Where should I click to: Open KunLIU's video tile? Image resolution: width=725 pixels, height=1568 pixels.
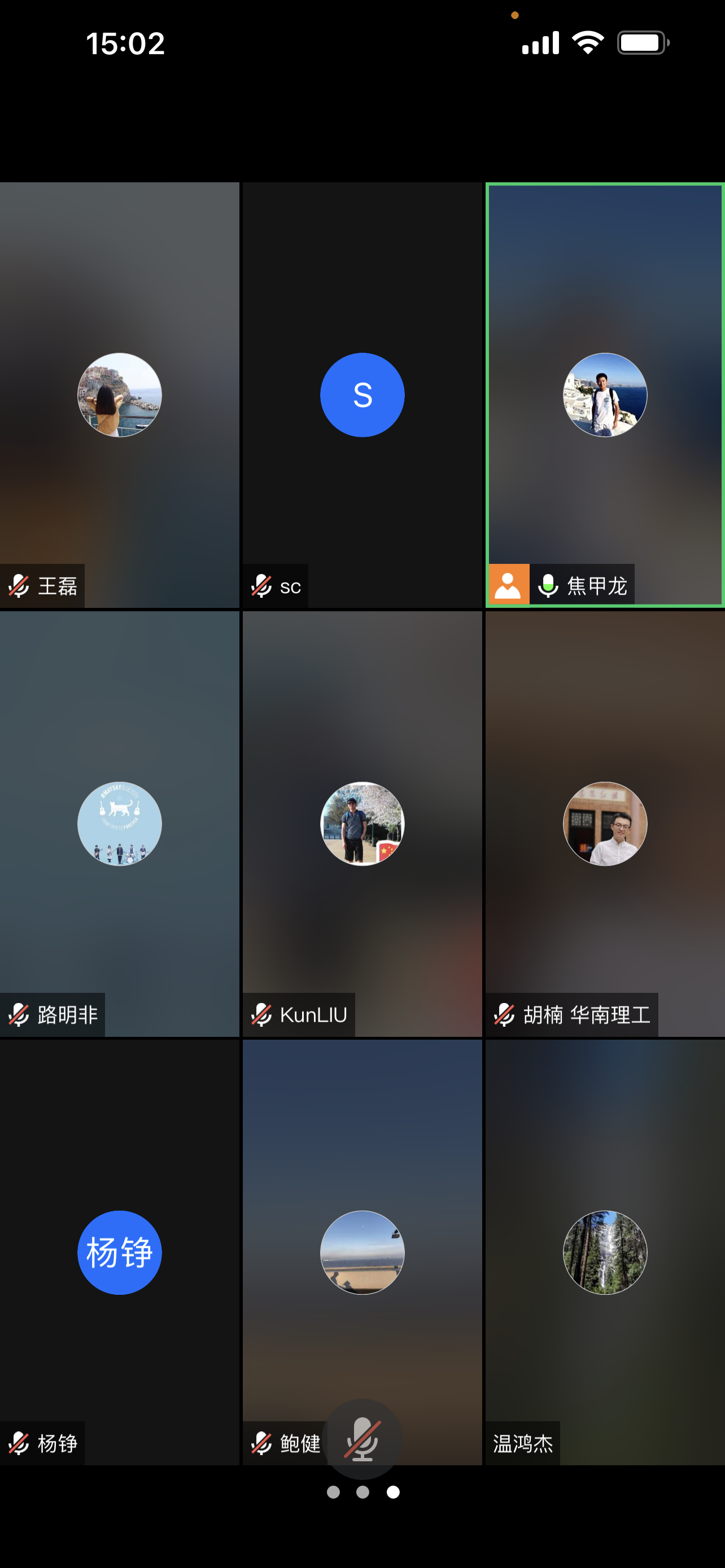pyautogui.click(x=361, y=823)
